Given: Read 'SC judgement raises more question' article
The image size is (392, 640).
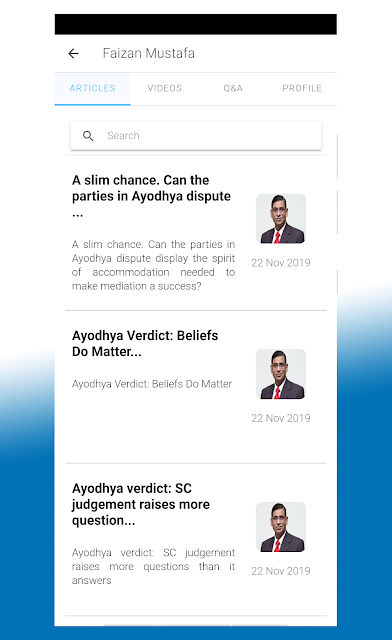Looking at the screenshot, I should pos(196,540).
